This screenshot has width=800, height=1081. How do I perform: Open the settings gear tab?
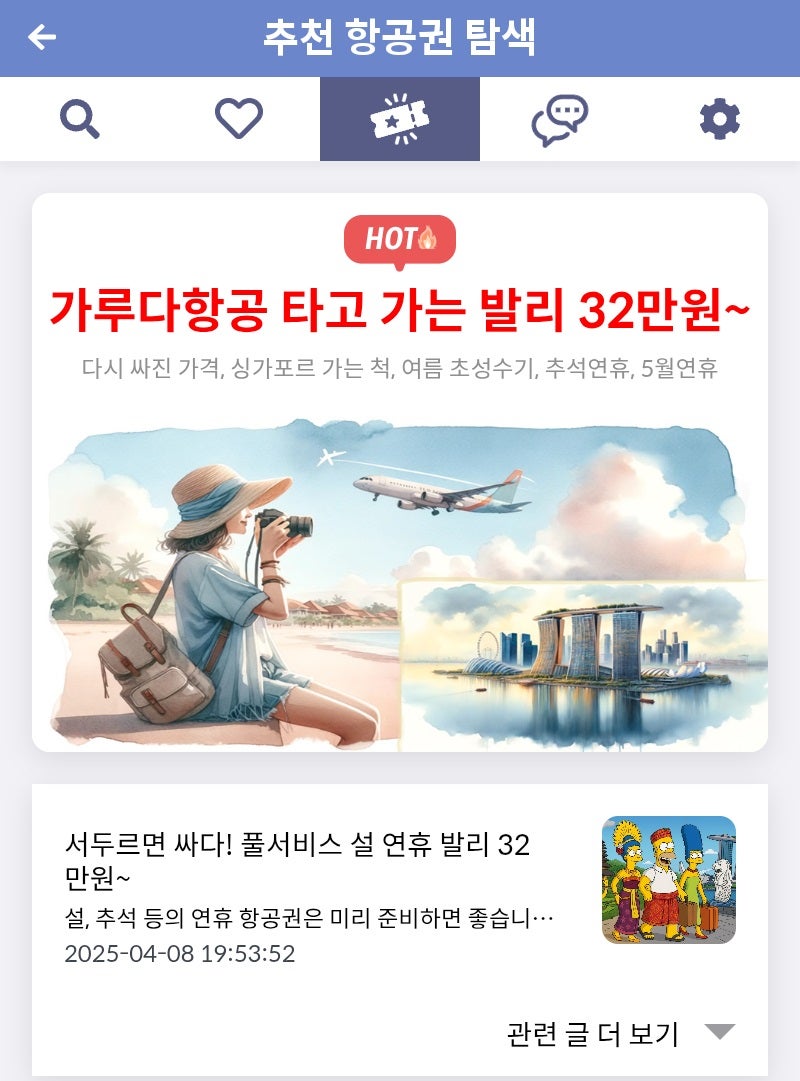click(719, 120)
